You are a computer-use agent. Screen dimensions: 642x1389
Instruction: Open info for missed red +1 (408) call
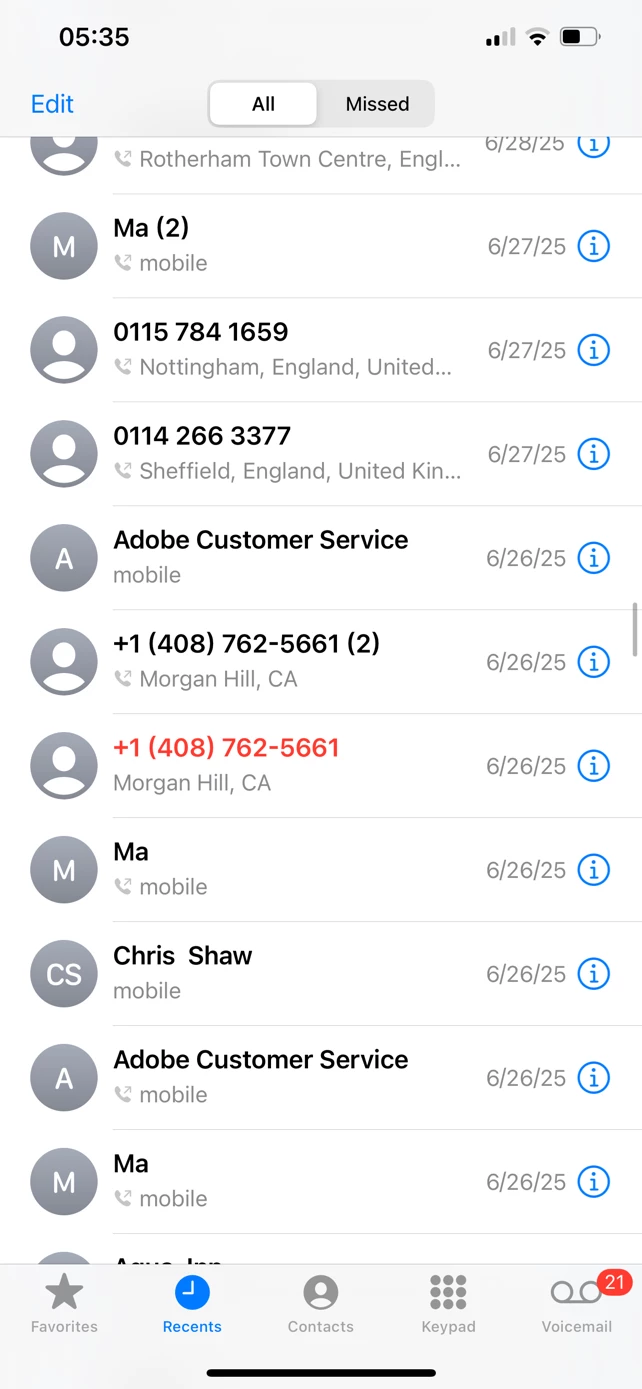594,766
